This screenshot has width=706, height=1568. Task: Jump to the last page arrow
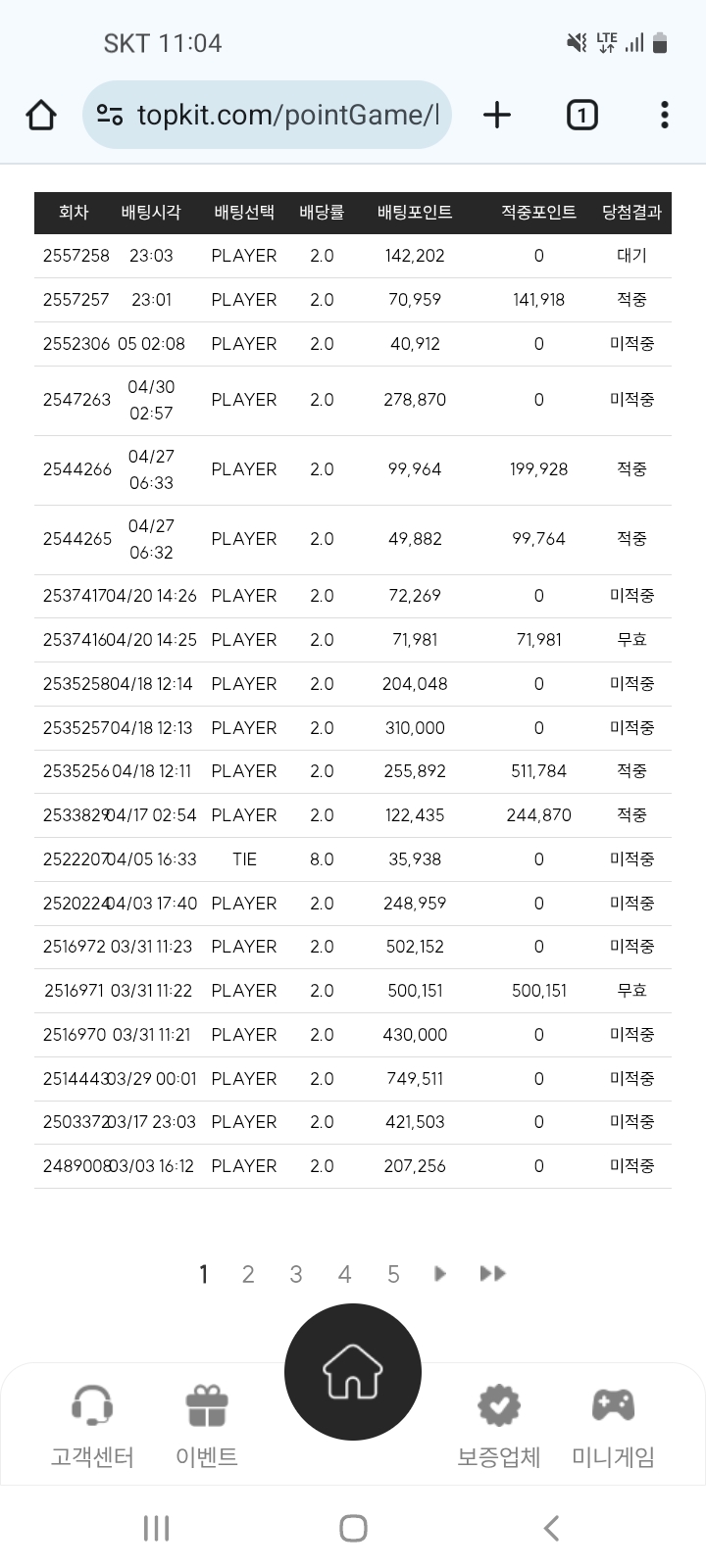coord(492,1273)
